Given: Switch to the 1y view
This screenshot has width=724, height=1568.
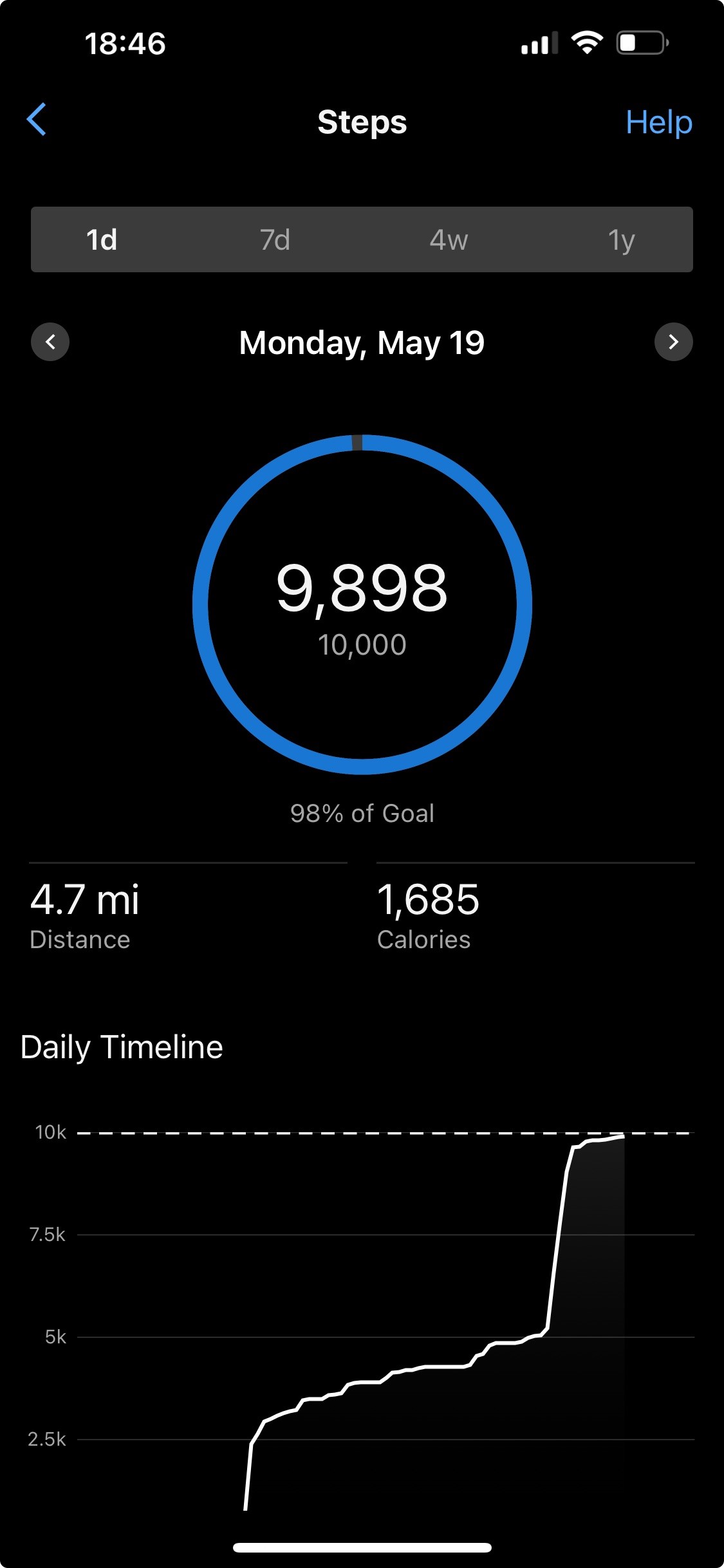Looking at the screenshot, I should coord(622,240).
